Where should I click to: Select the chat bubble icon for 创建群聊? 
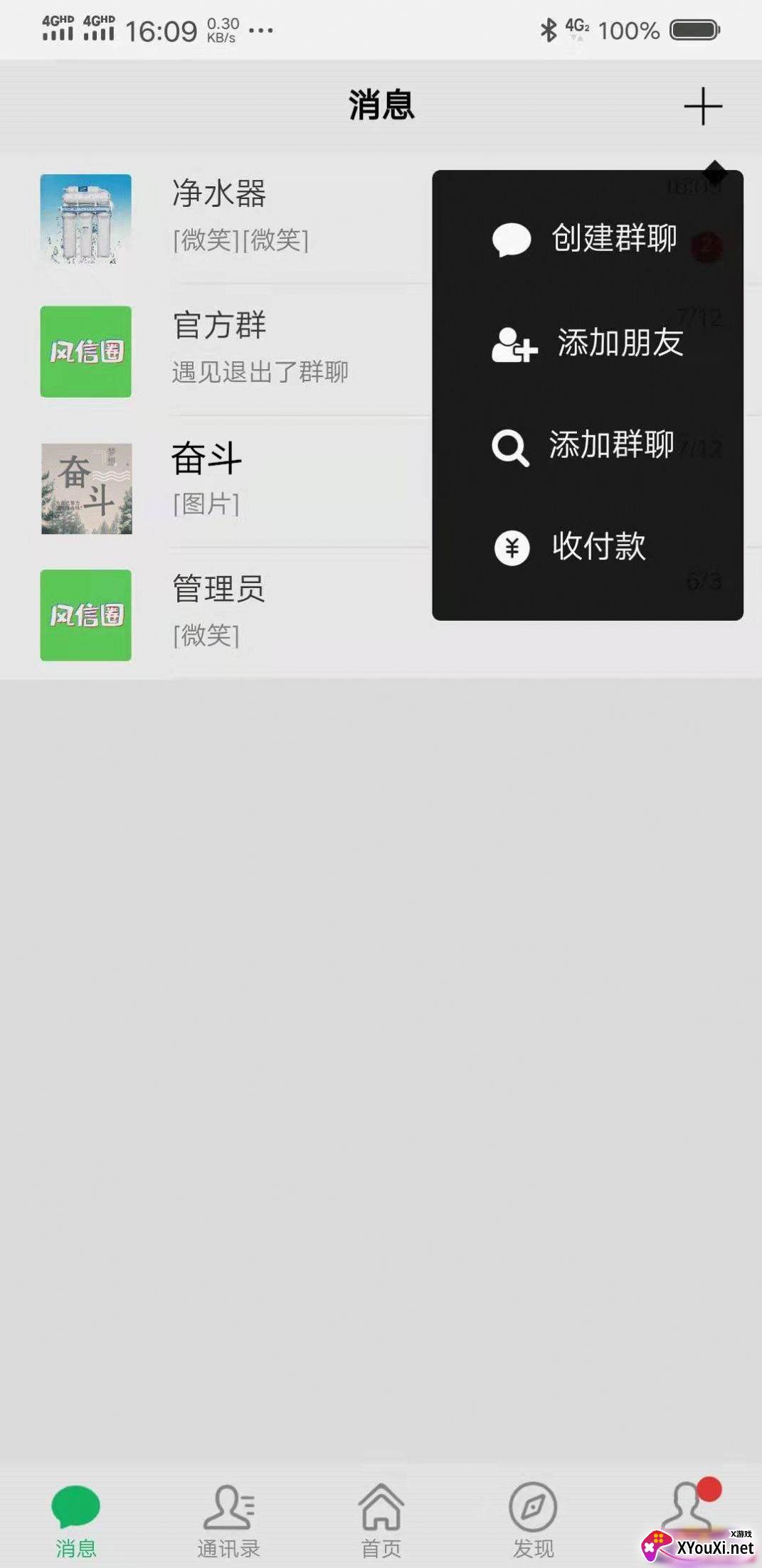pyautogui.click(x=510, y=240)
